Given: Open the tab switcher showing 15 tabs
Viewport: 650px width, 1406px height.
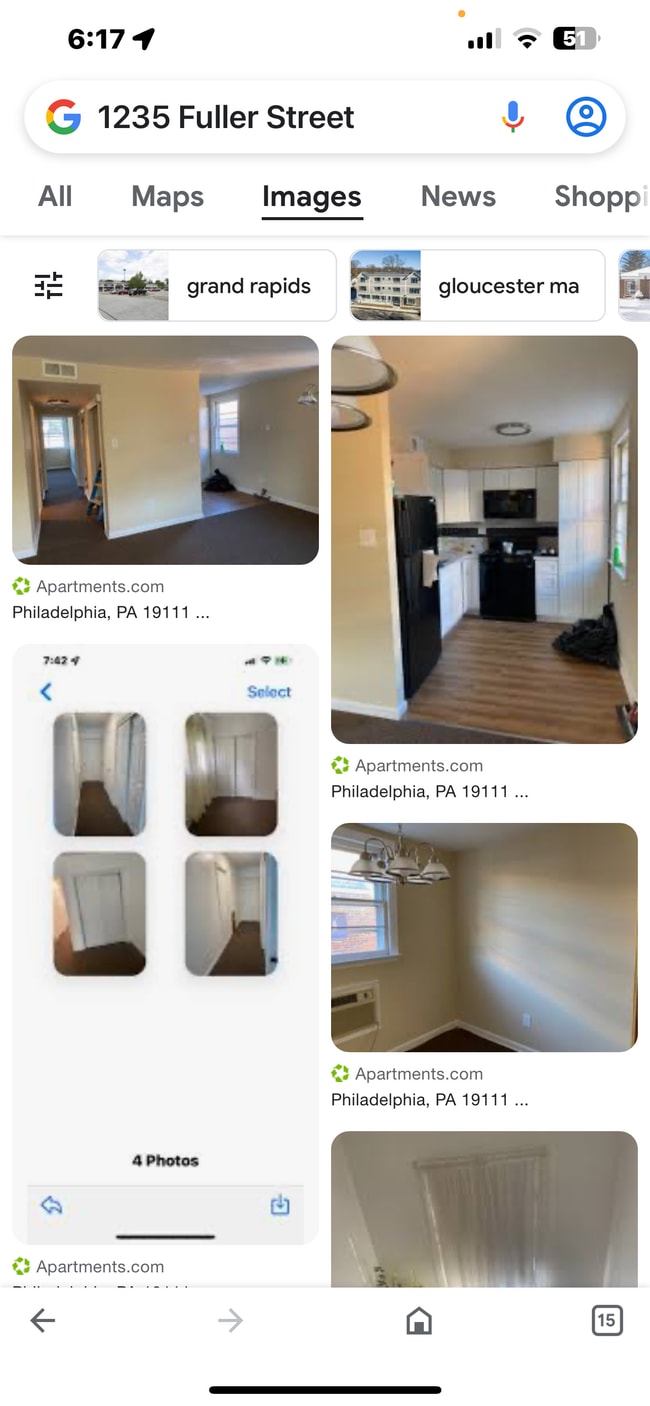Looking at the screenshot, I should click(606, 1321).
